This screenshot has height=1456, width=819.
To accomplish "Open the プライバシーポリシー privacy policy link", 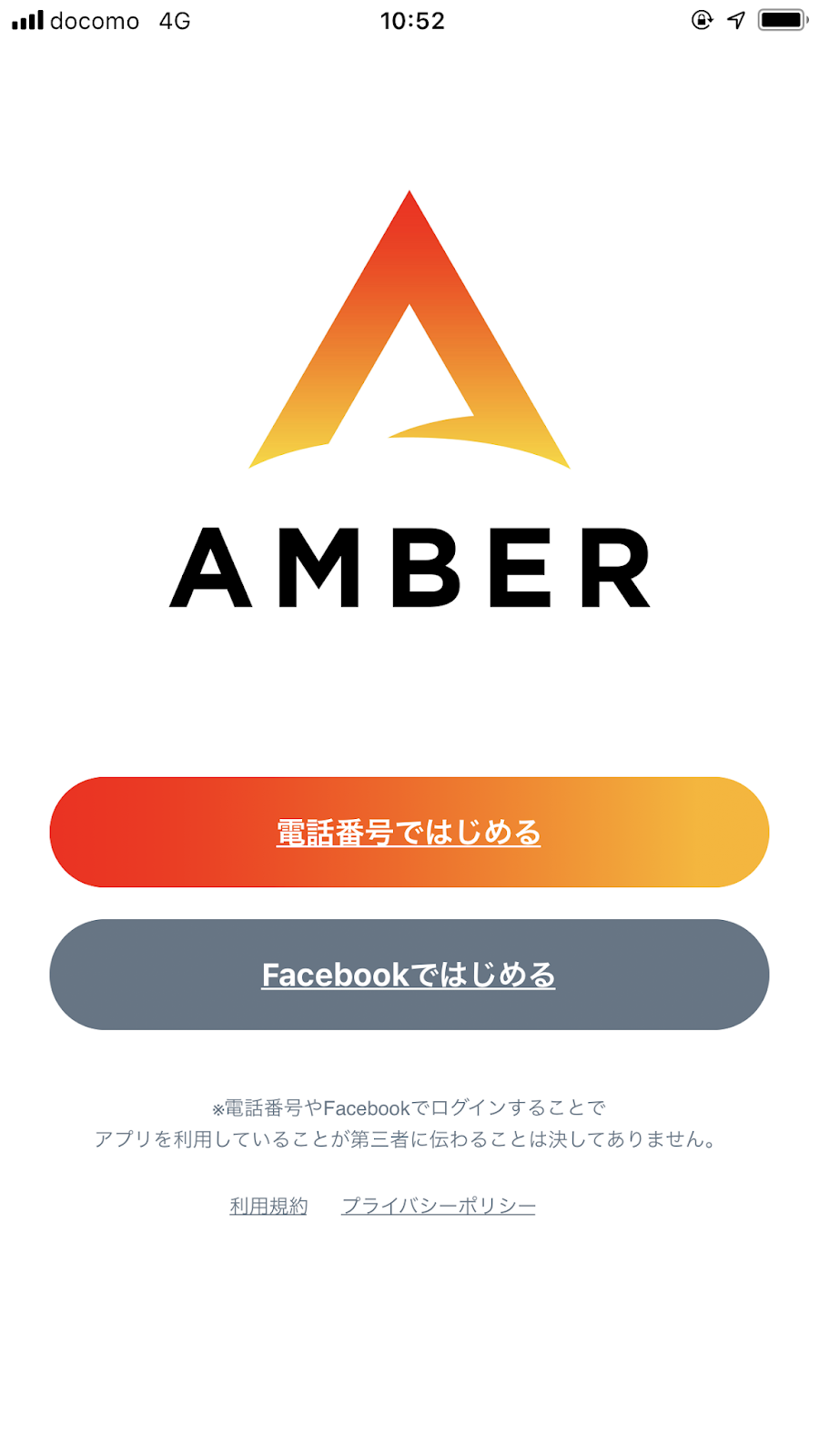I will [439, 1206].
